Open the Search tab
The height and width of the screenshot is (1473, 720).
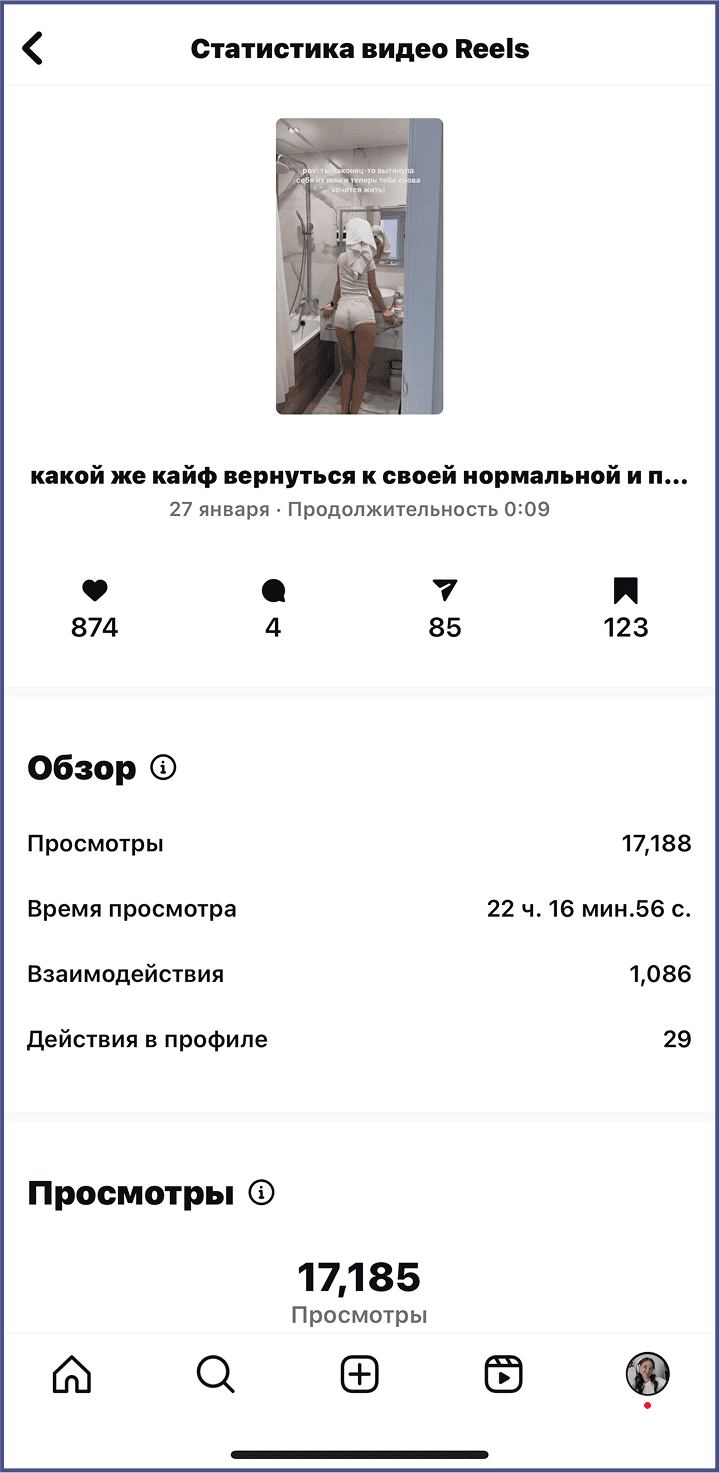click(x=215, y=1375)
